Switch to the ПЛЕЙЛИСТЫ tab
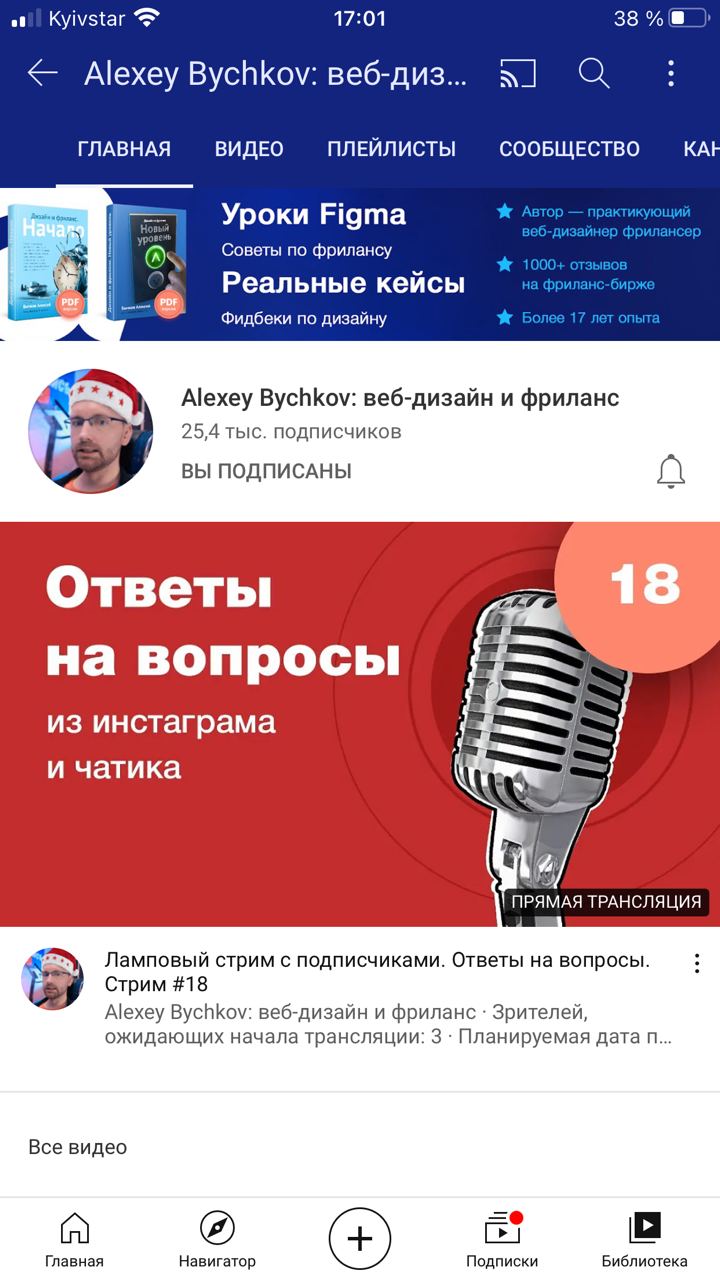Screen dimensions: 720x1280 pyautogui.click(x=391, y=149)
